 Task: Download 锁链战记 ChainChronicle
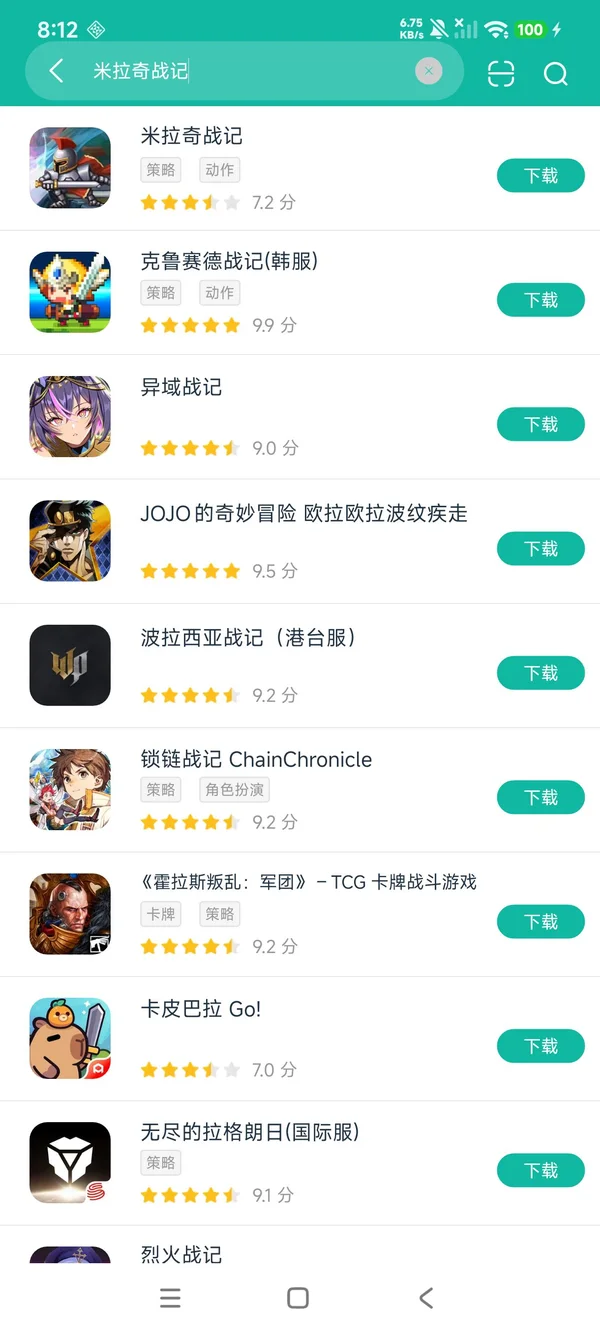click(540, 797)
